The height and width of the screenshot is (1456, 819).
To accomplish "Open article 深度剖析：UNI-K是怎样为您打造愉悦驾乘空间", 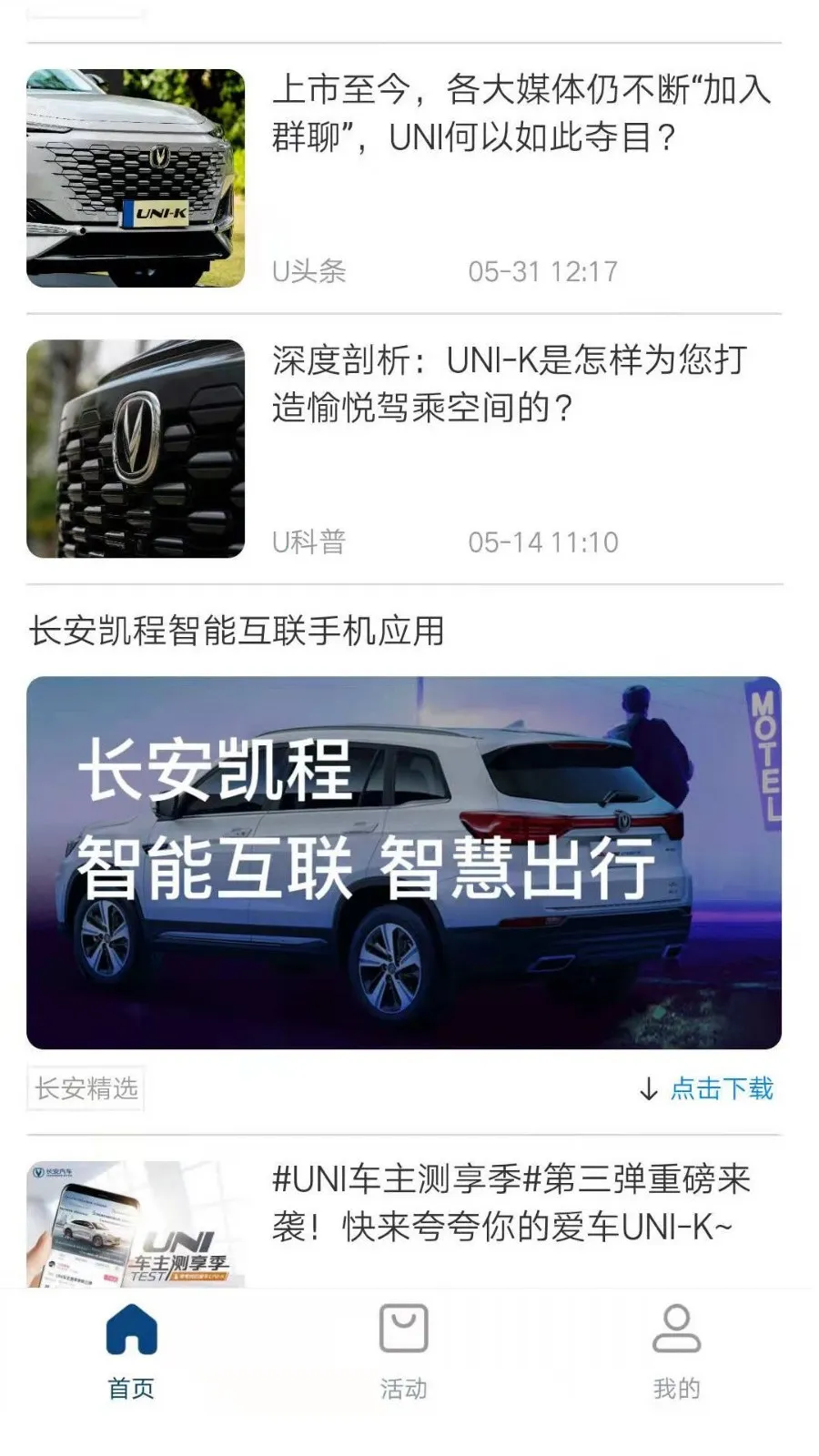I will click(x=510, y=384).
